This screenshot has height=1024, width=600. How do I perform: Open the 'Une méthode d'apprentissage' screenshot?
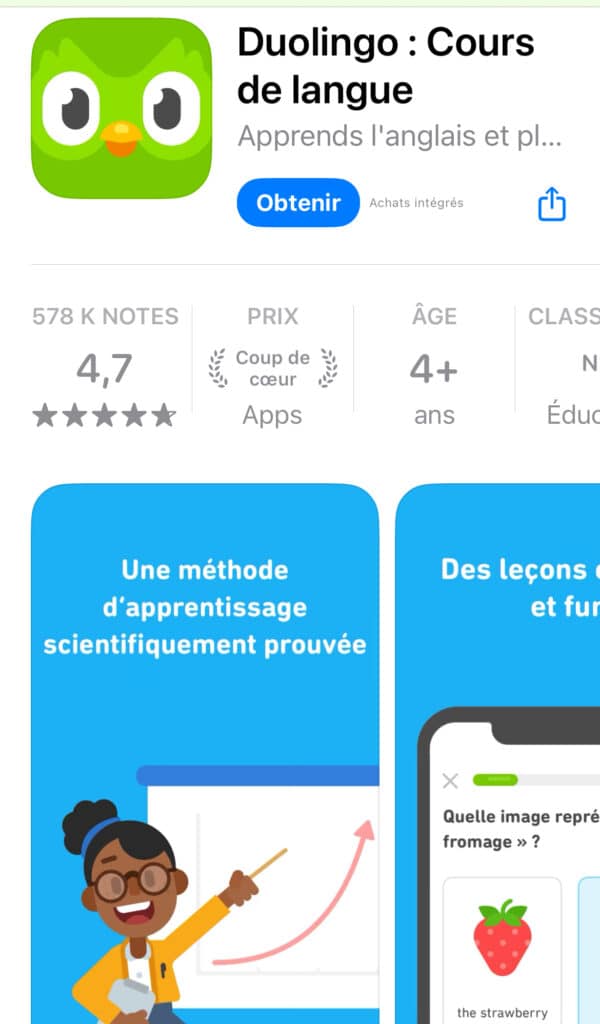pos(205,750)
